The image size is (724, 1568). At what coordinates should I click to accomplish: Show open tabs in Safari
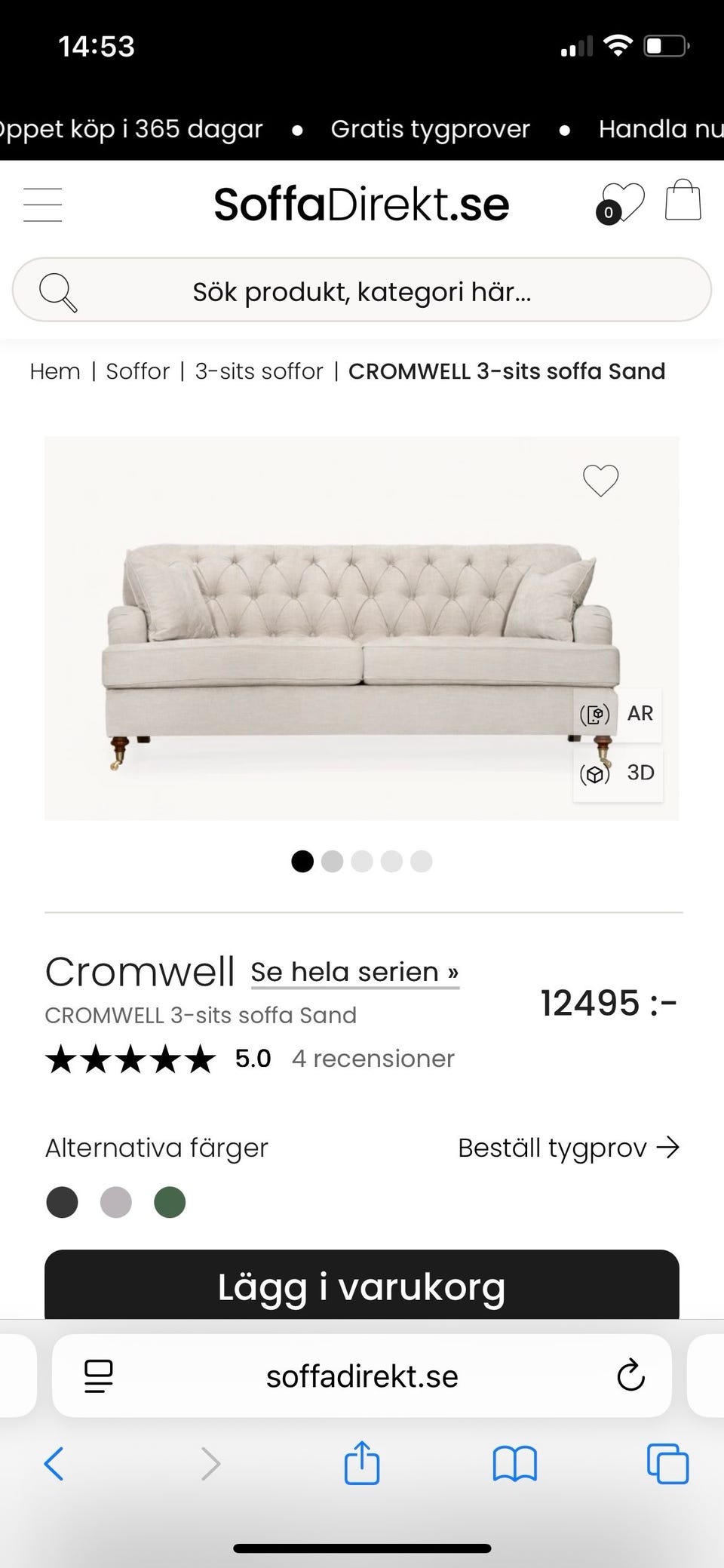[x=667, y=1464]
